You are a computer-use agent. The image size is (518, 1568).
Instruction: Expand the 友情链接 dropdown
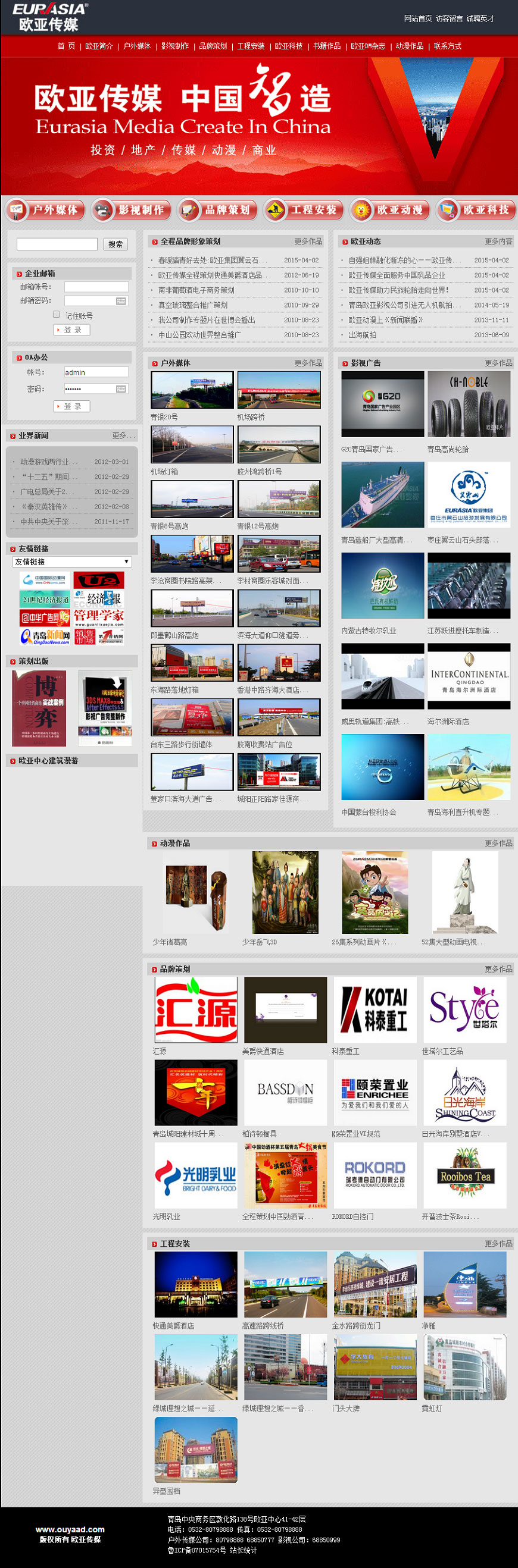coord(72,561)
